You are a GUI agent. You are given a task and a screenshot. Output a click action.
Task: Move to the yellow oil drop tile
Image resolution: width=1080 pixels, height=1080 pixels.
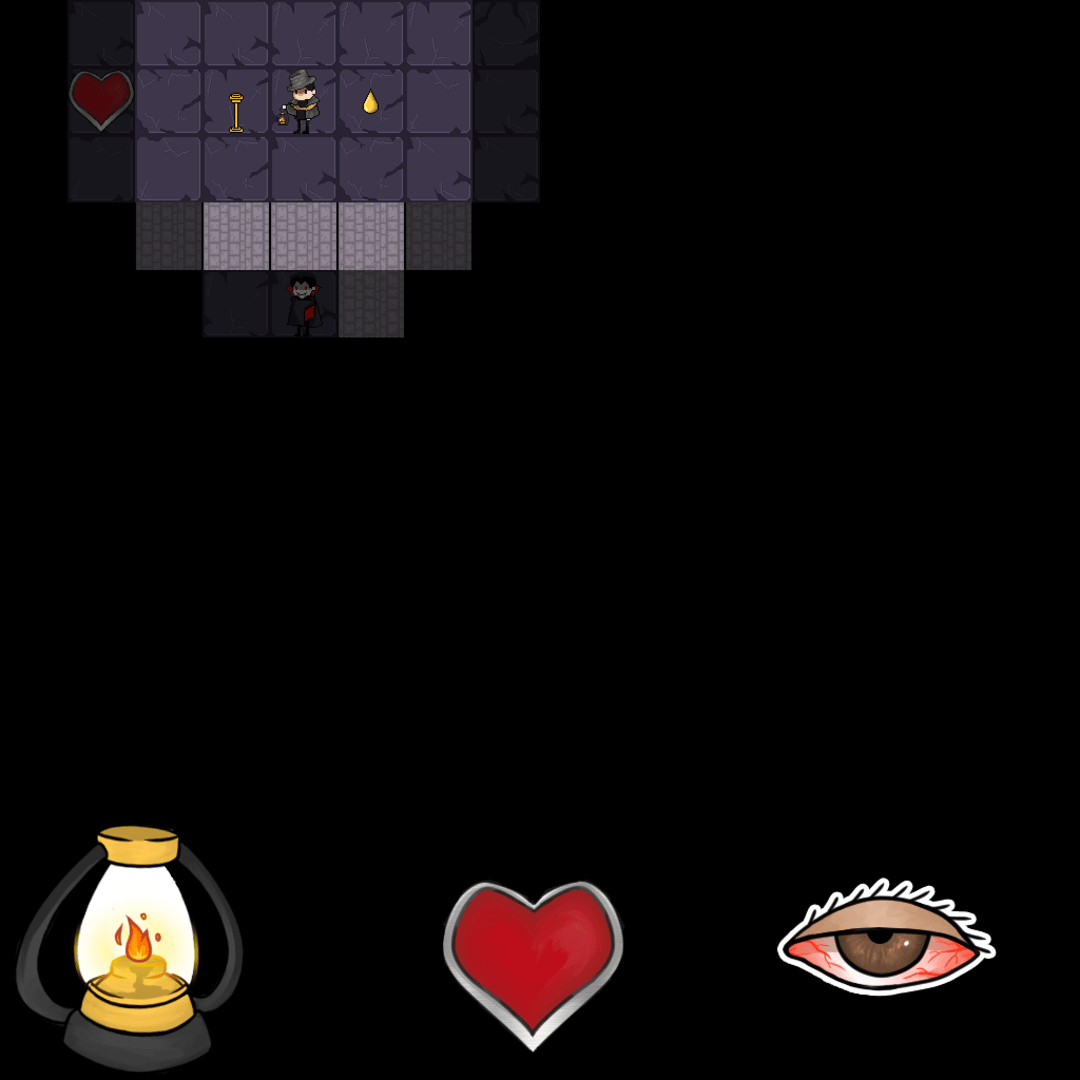click(371, 102)
